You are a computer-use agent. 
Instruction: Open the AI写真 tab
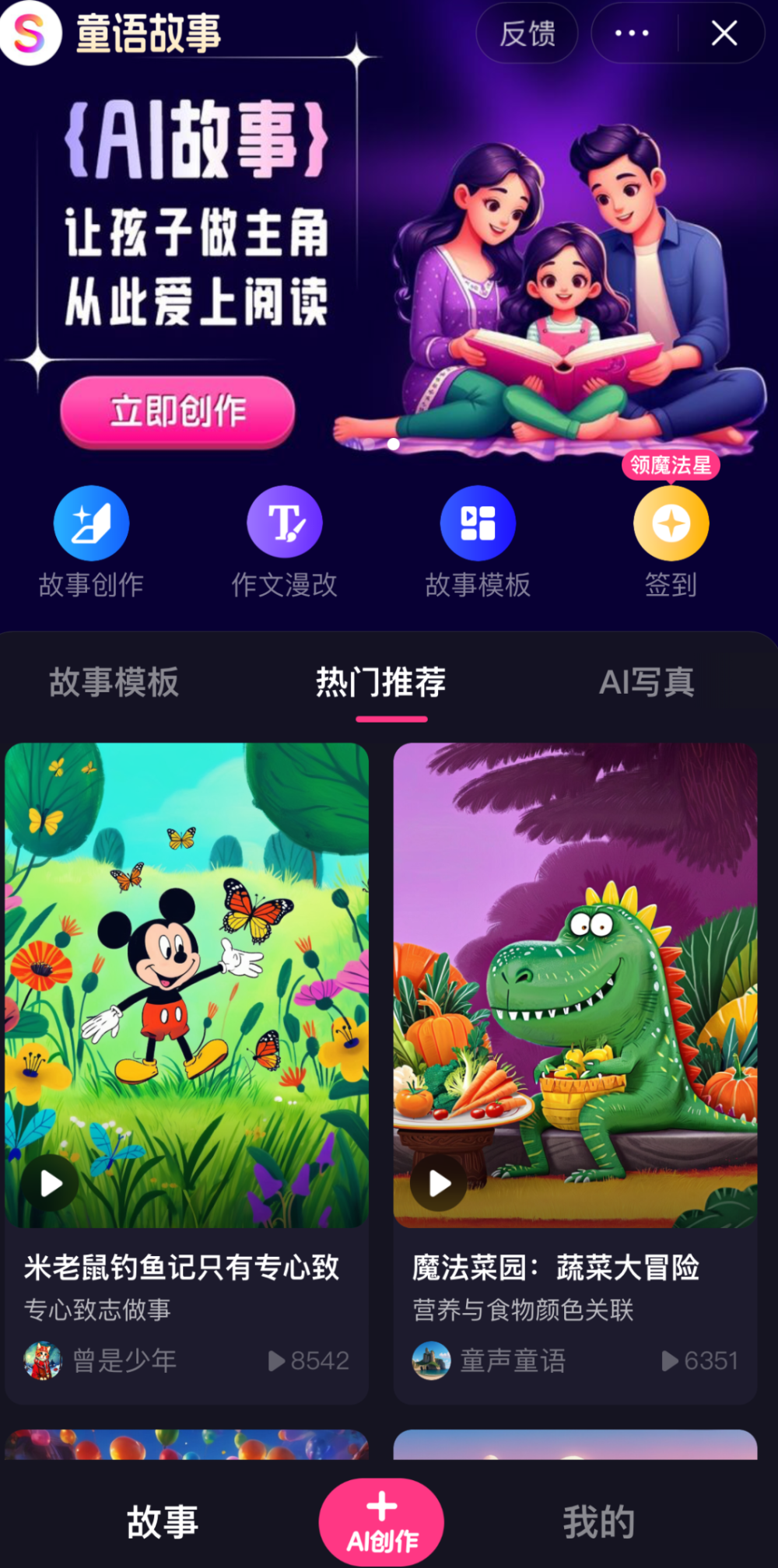pos(648,683)
